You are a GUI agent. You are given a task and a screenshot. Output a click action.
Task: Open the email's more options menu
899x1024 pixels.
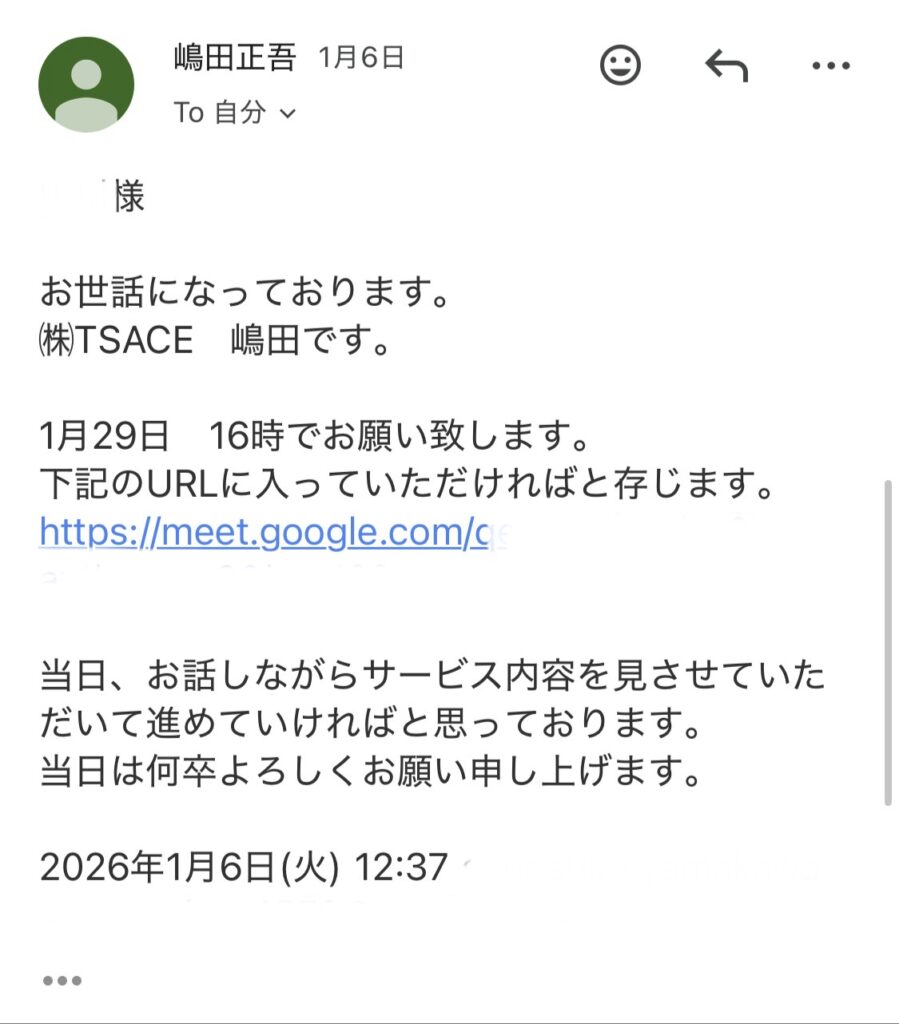click(x=830, y=66)
